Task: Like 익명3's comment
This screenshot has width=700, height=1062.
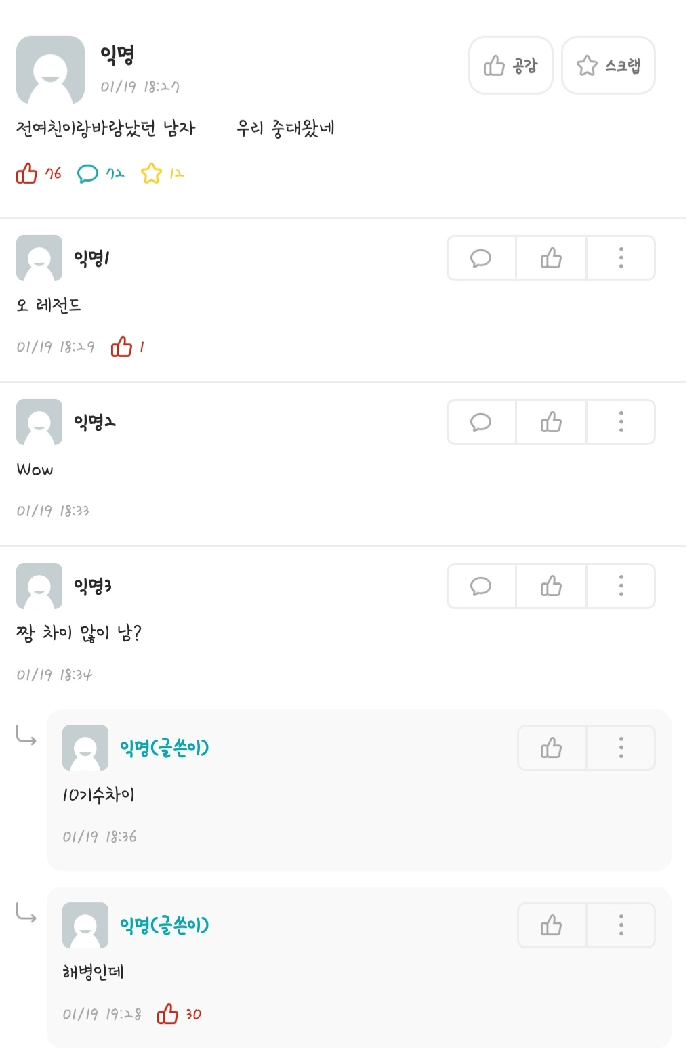Action: point(551,586)
